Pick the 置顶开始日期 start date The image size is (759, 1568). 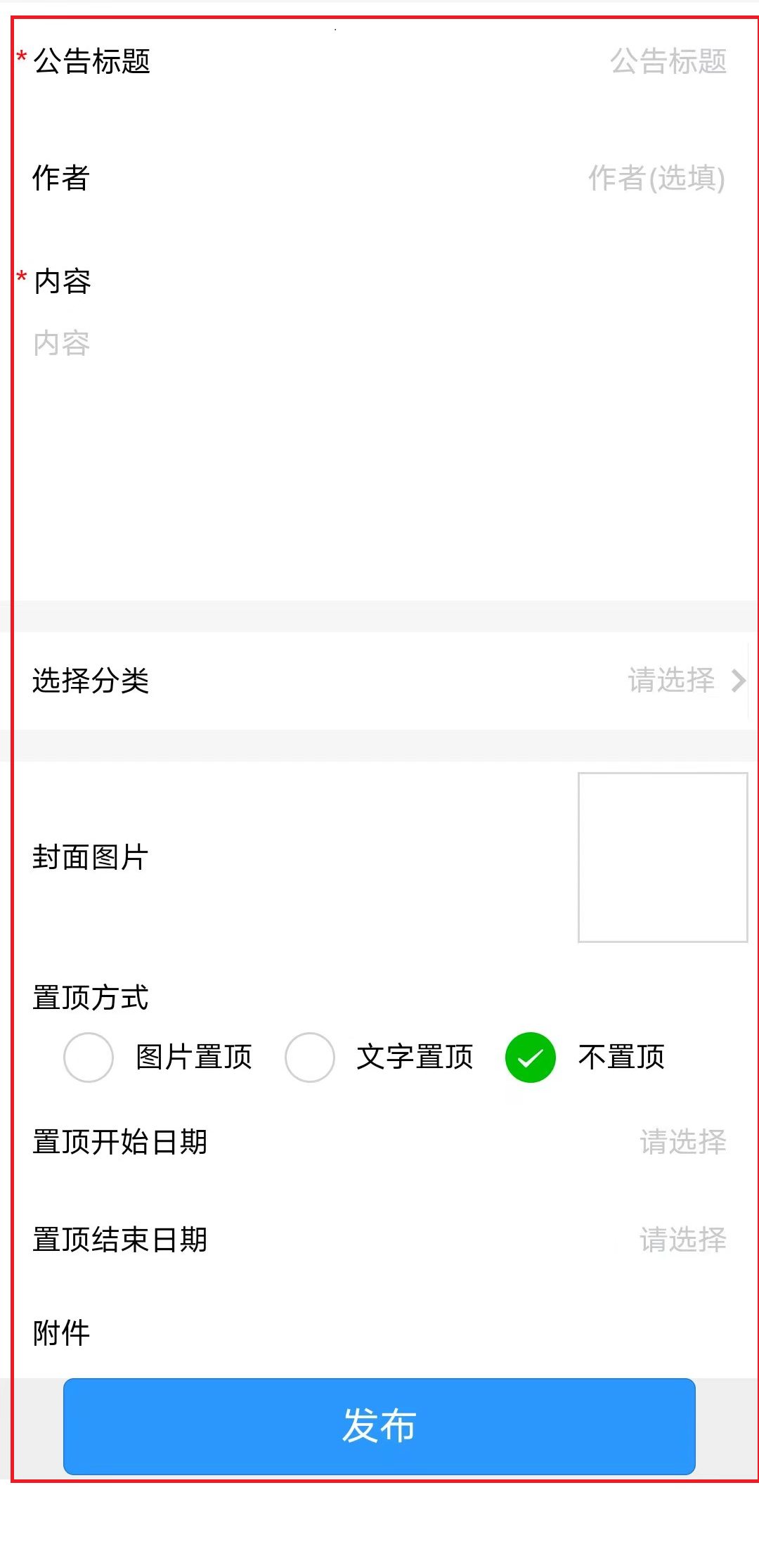[379, 1141]
